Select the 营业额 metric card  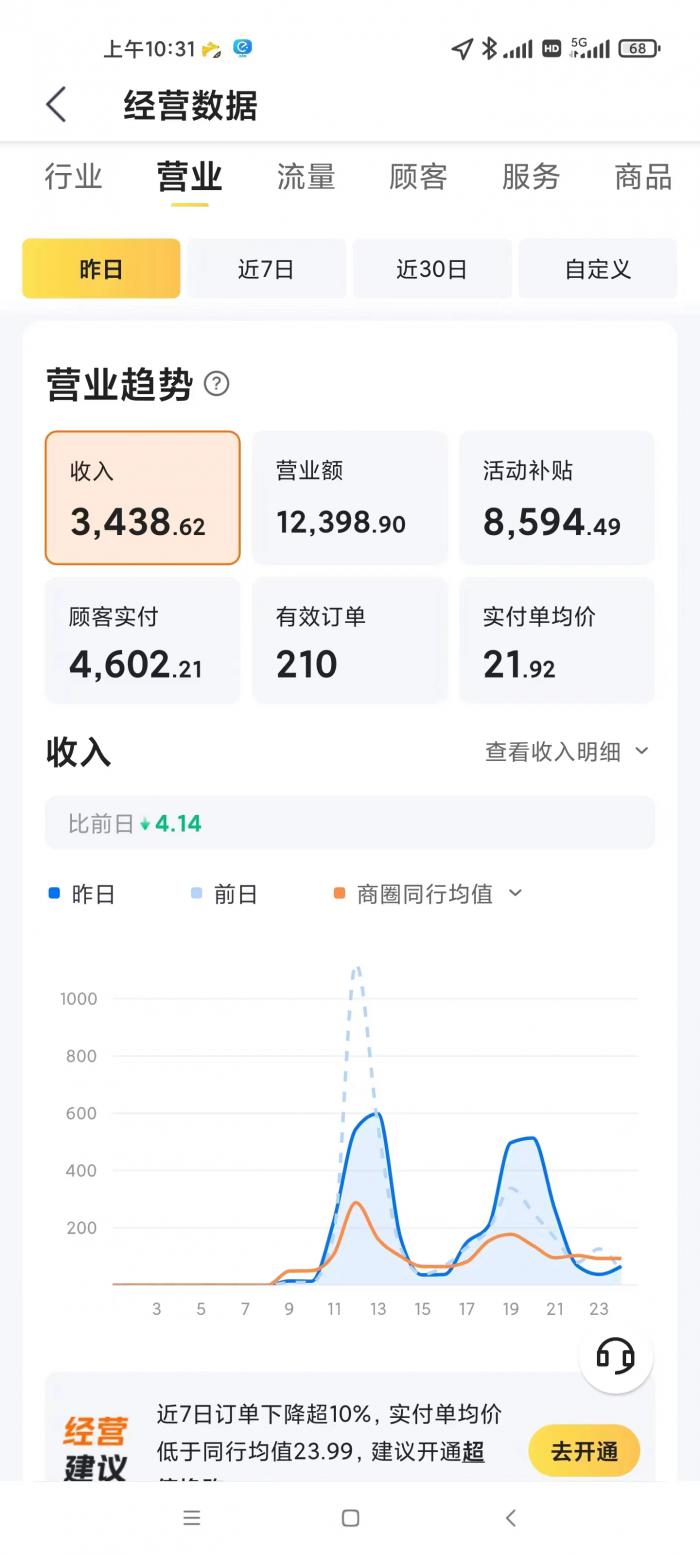coord(349,497)
